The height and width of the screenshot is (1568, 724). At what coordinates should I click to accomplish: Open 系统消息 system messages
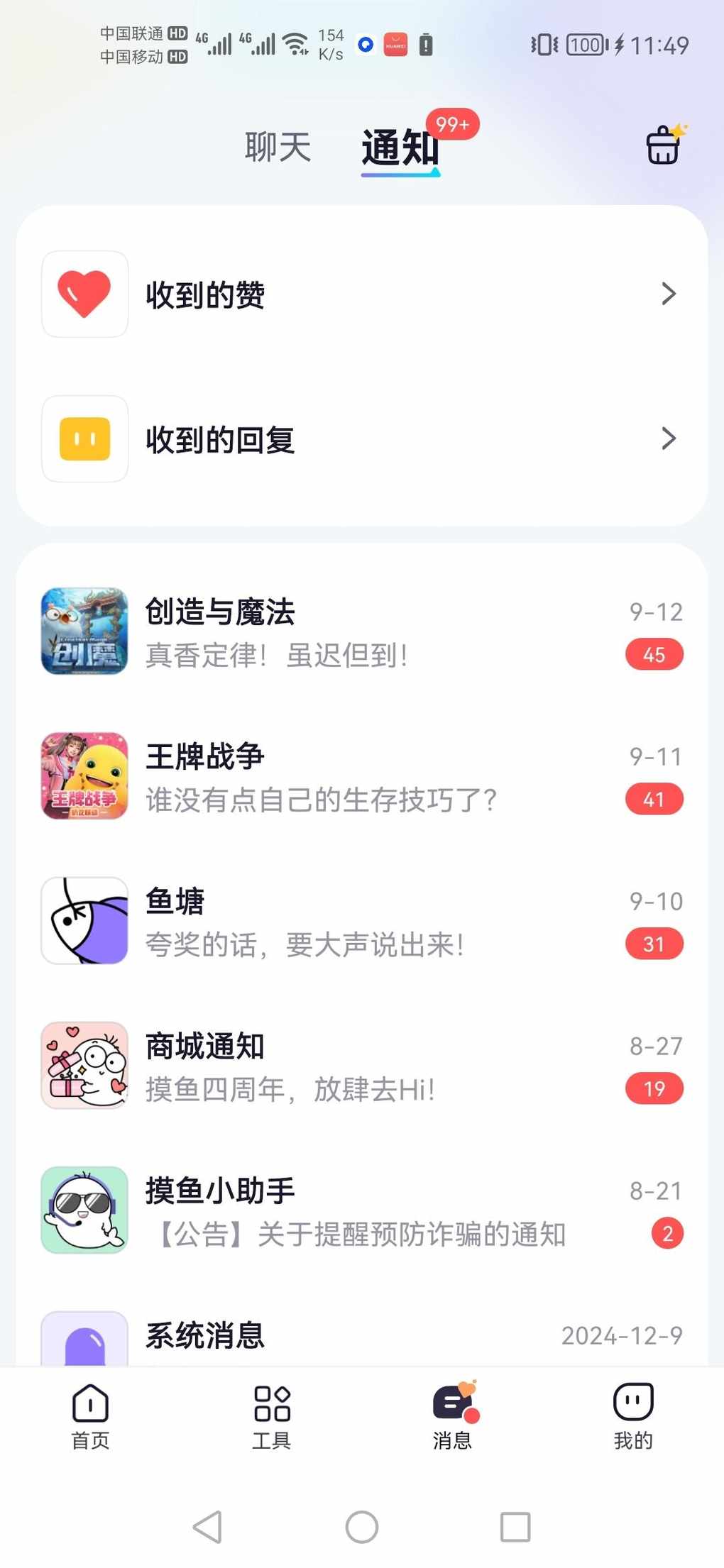pos(361,1336)
